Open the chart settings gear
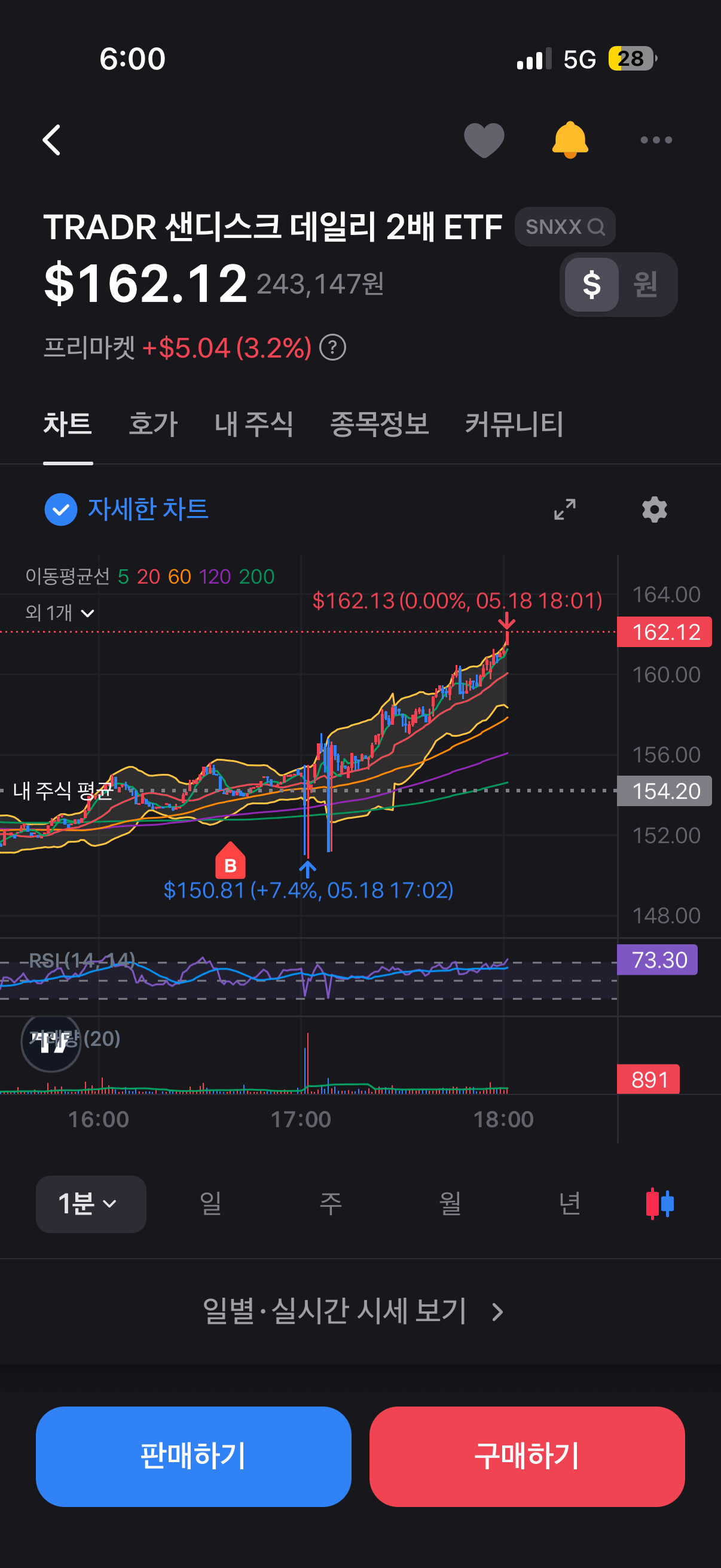 pos(655,510)
